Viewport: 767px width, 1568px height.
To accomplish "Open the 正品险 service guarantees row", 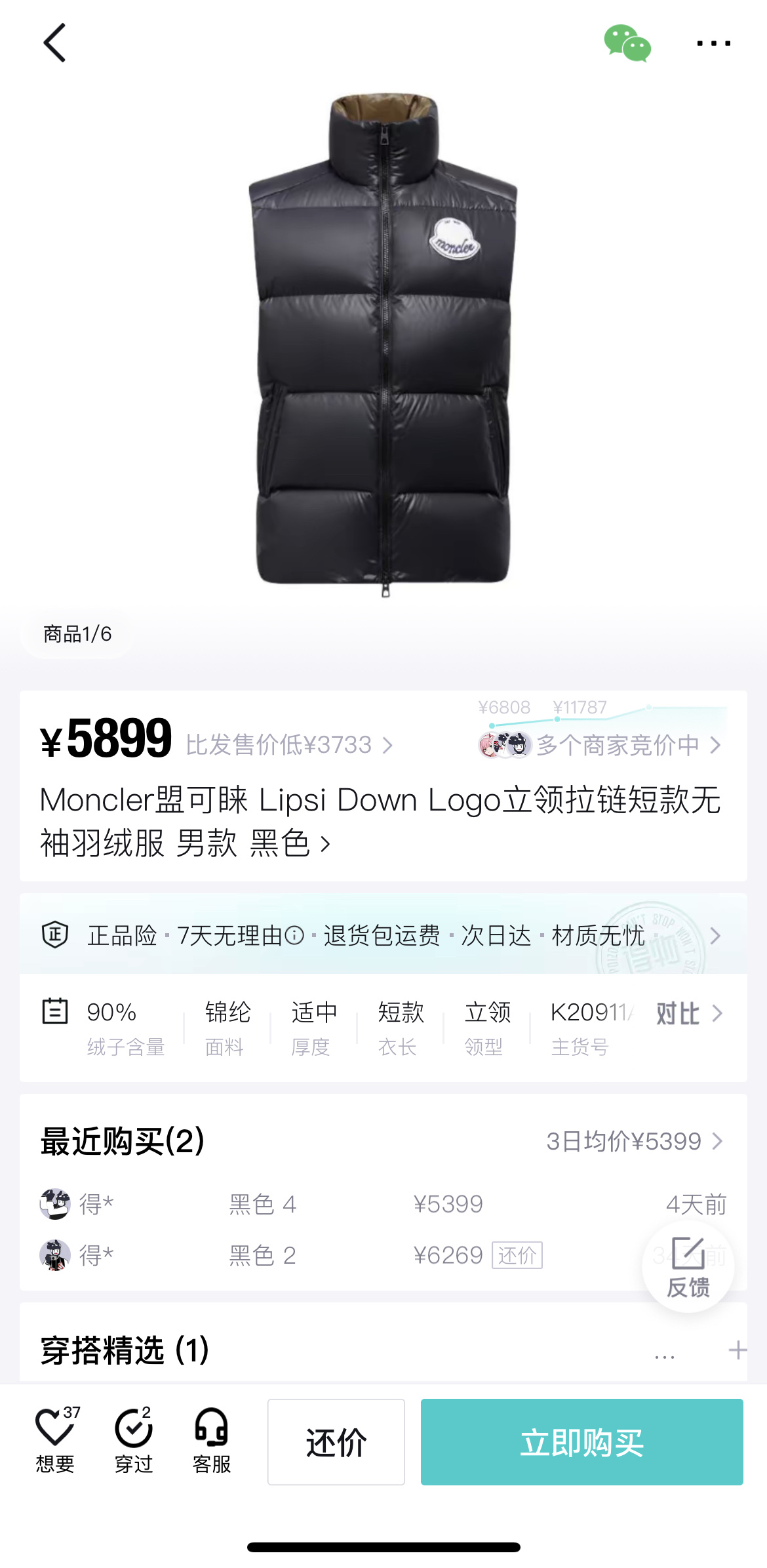I will (x=383, y=935).
